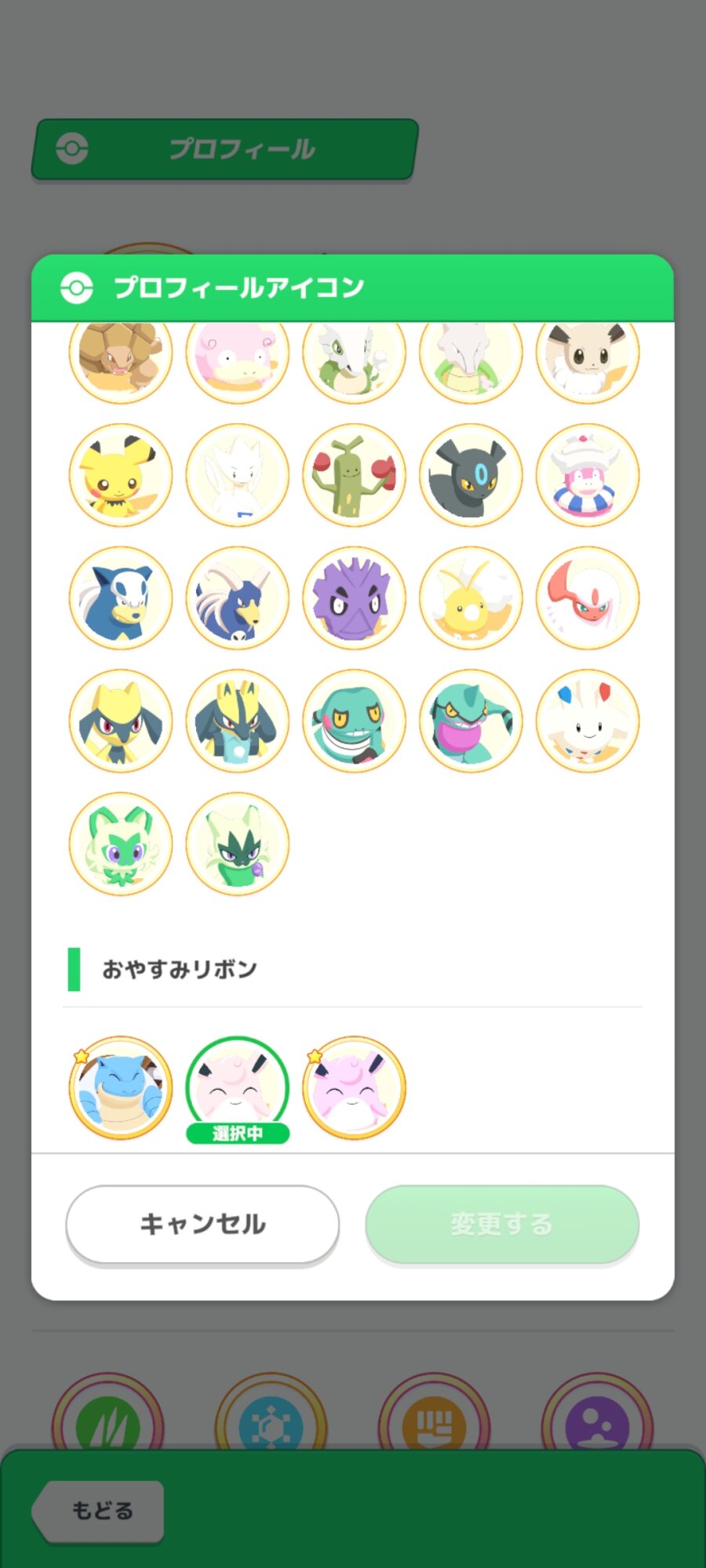Select the Pikachu profile icon

120,475
